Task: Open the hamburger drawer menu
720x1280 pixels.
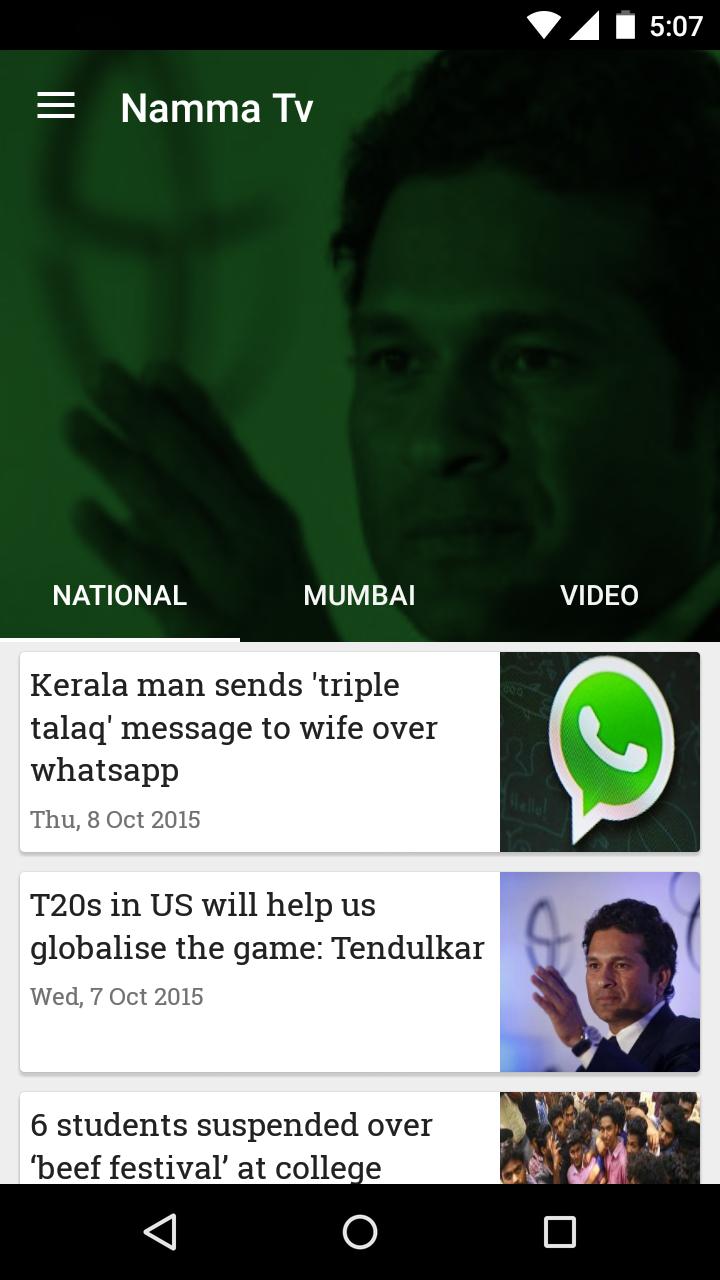Action: point(56,107)
